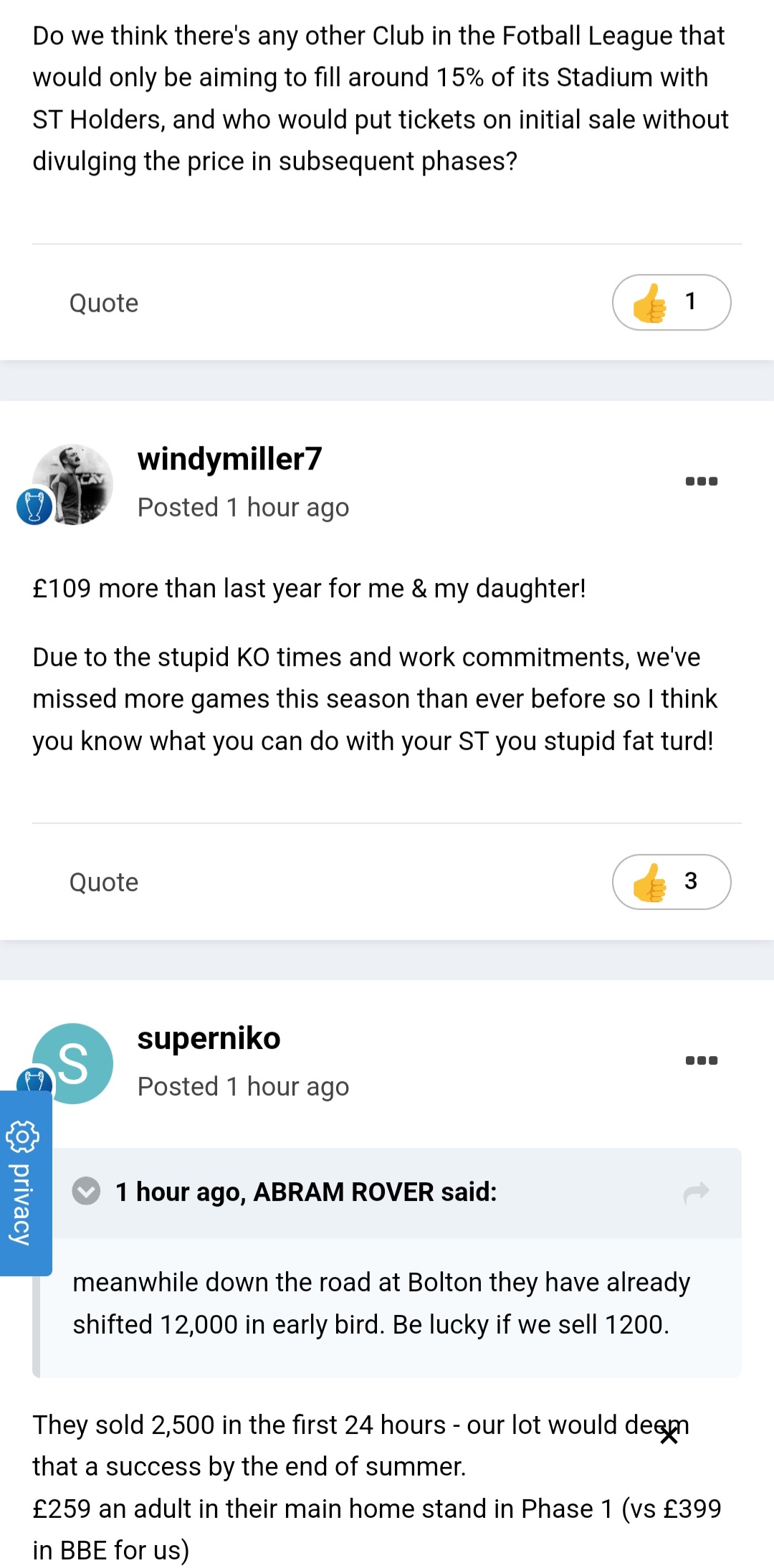Open options menu on superniko's post
The height and width of the screenshot is (1568, 774).
click(701, 1060)
